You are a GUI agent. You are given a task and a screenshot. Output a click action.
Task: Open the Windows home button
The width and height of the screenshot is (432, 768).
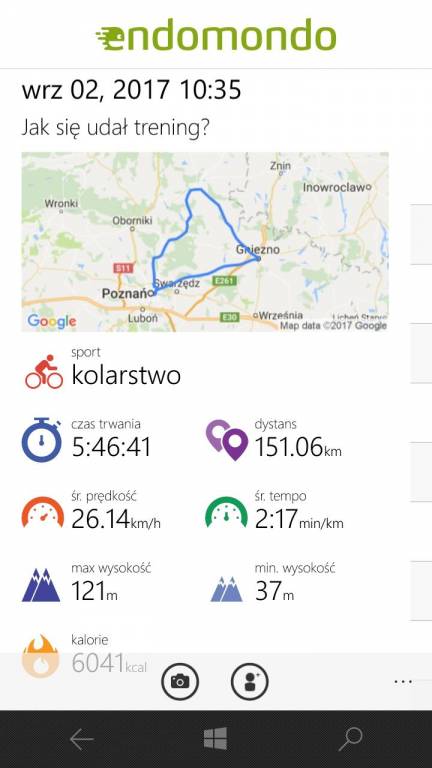tap(216, 739)
